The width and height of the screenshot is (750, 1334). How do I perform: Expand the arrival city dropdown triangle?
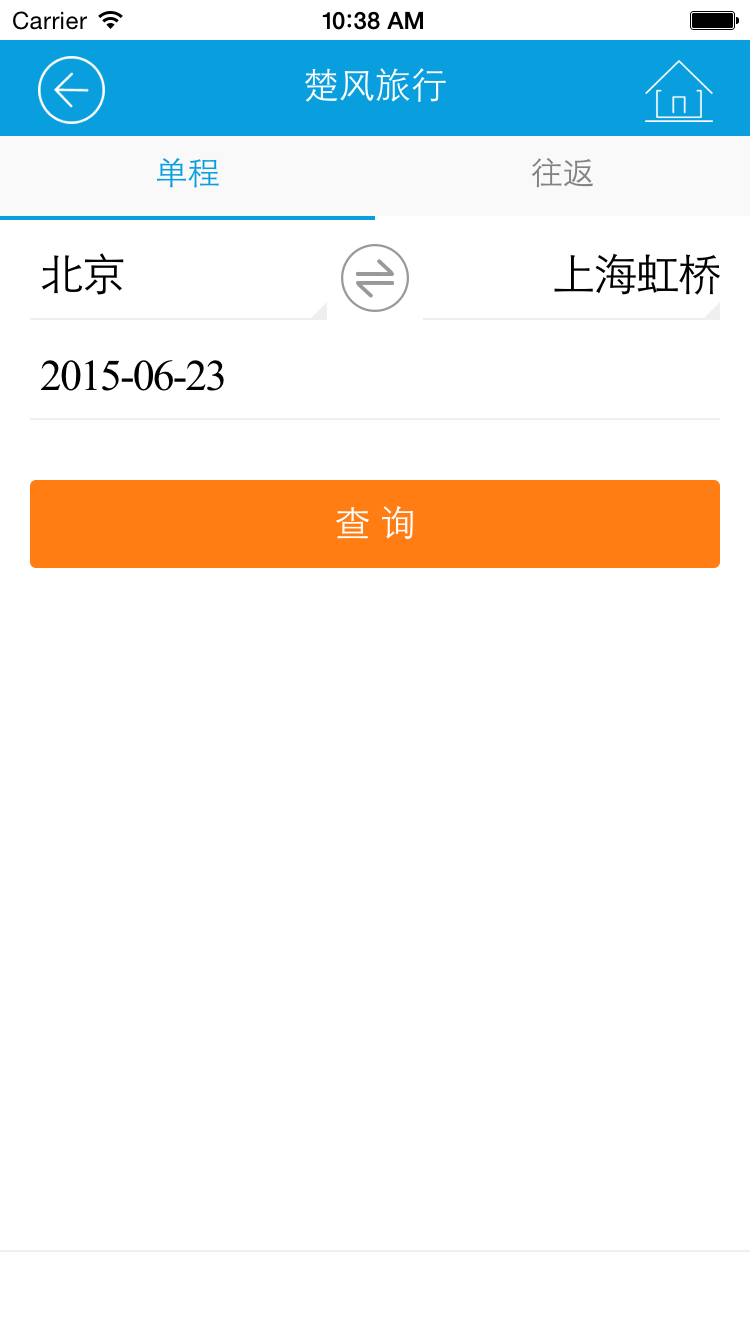712,313
